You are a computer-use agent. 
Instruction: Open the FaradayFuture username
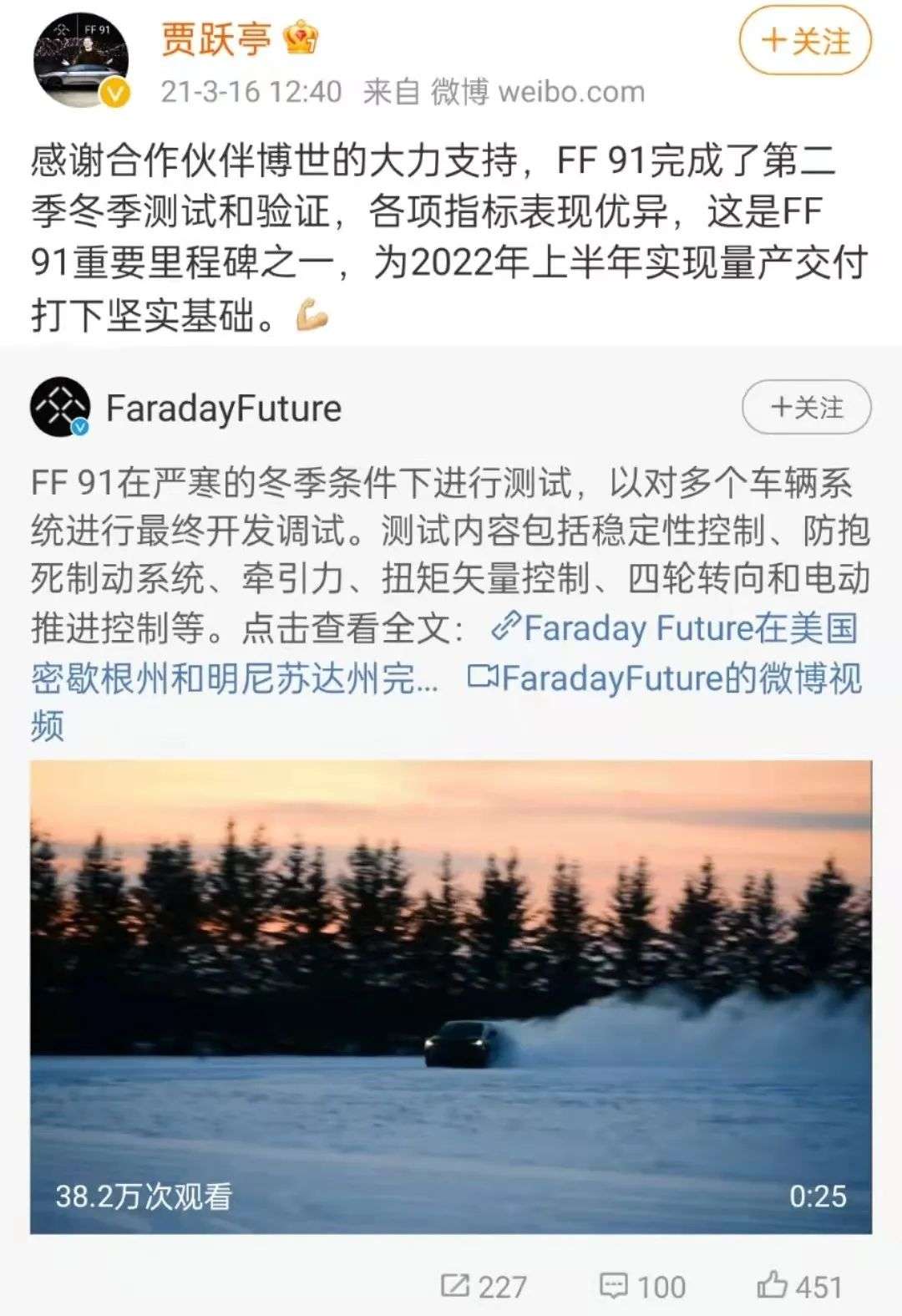click(223, 409)
